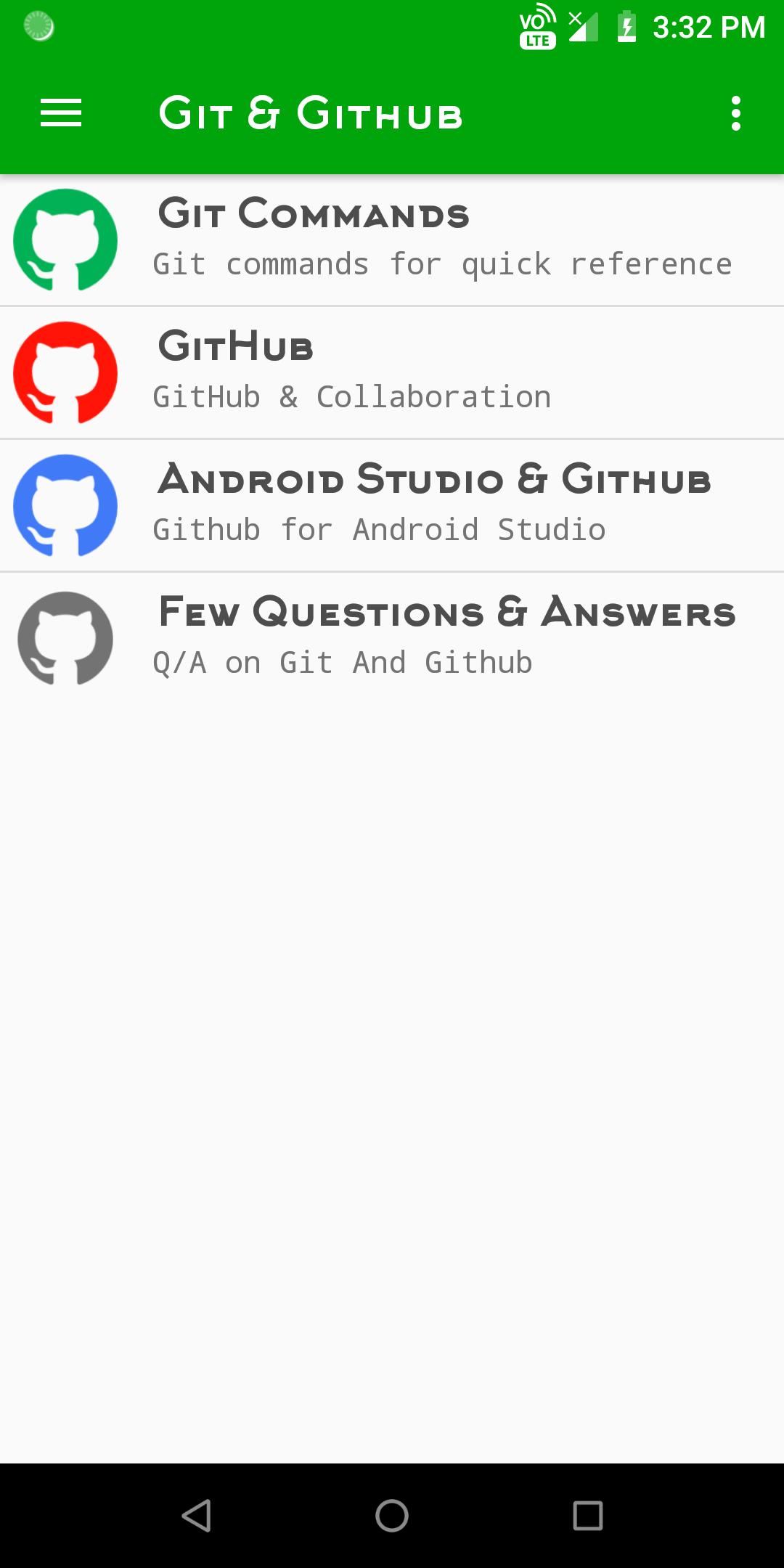Image resolution: width=784 pixels, height=1568 pixels.
Task: Open Few Questions & Answers
Action: [x=392, y=638]
